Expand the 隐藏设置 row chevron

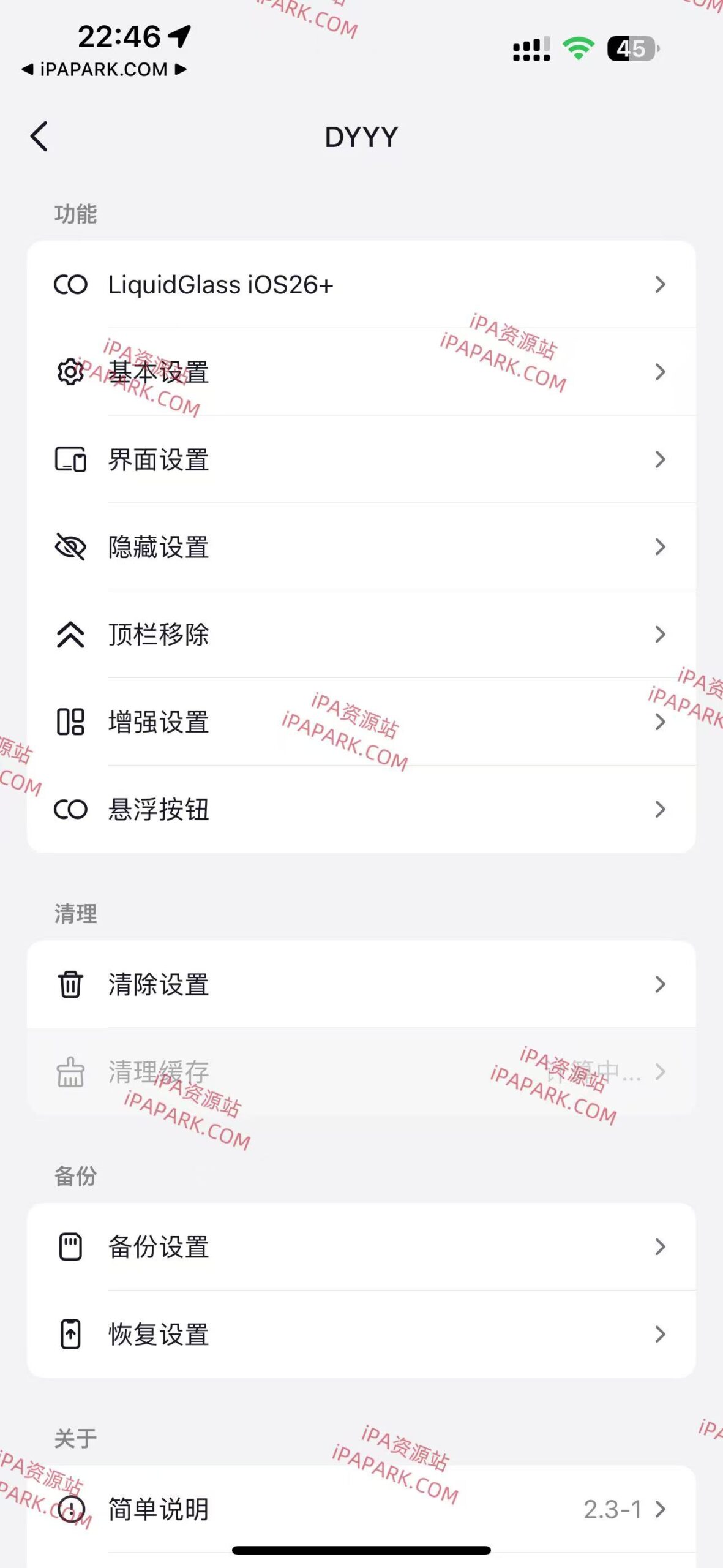[659, 547]
